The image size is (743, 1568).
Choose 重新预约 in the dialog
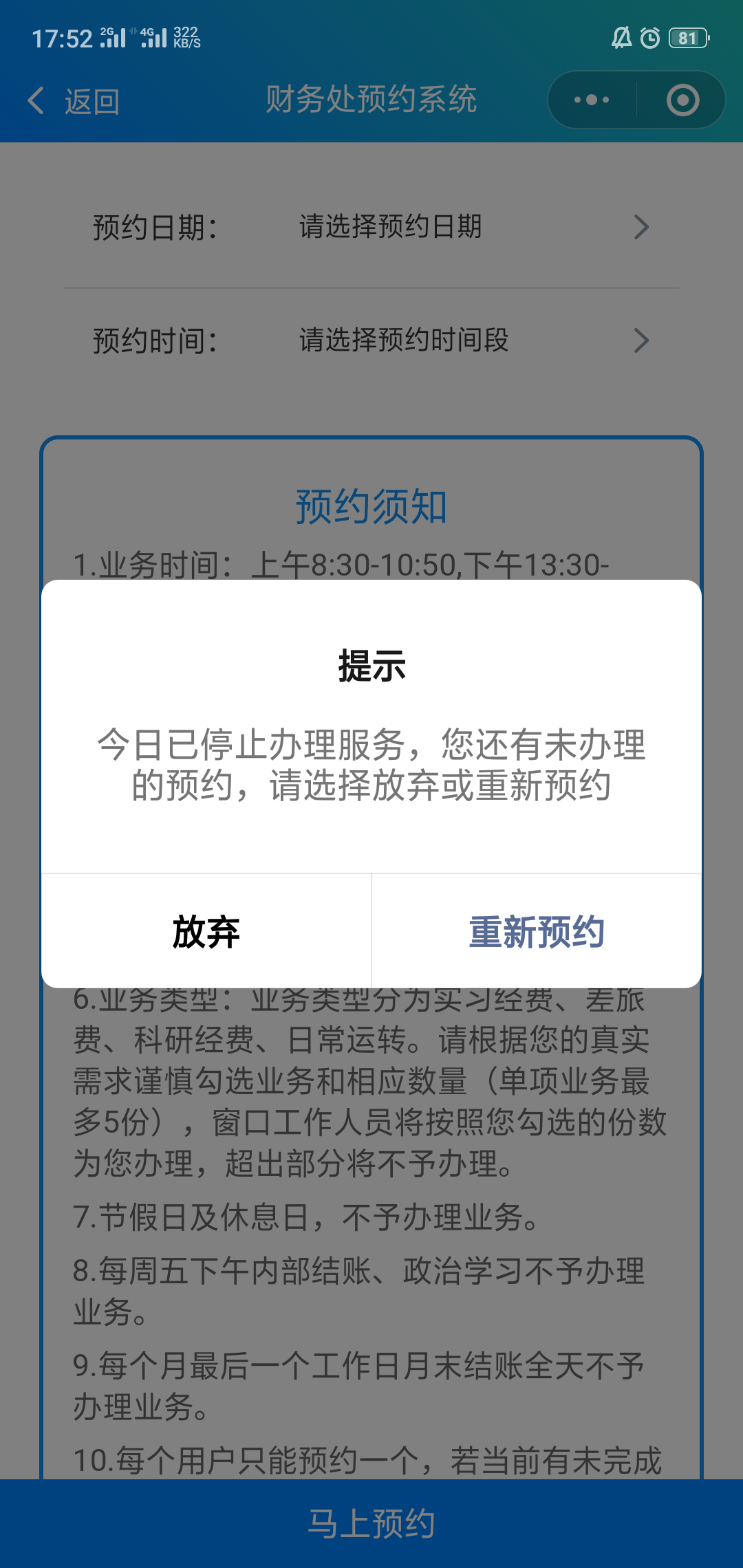coord(537,932)
